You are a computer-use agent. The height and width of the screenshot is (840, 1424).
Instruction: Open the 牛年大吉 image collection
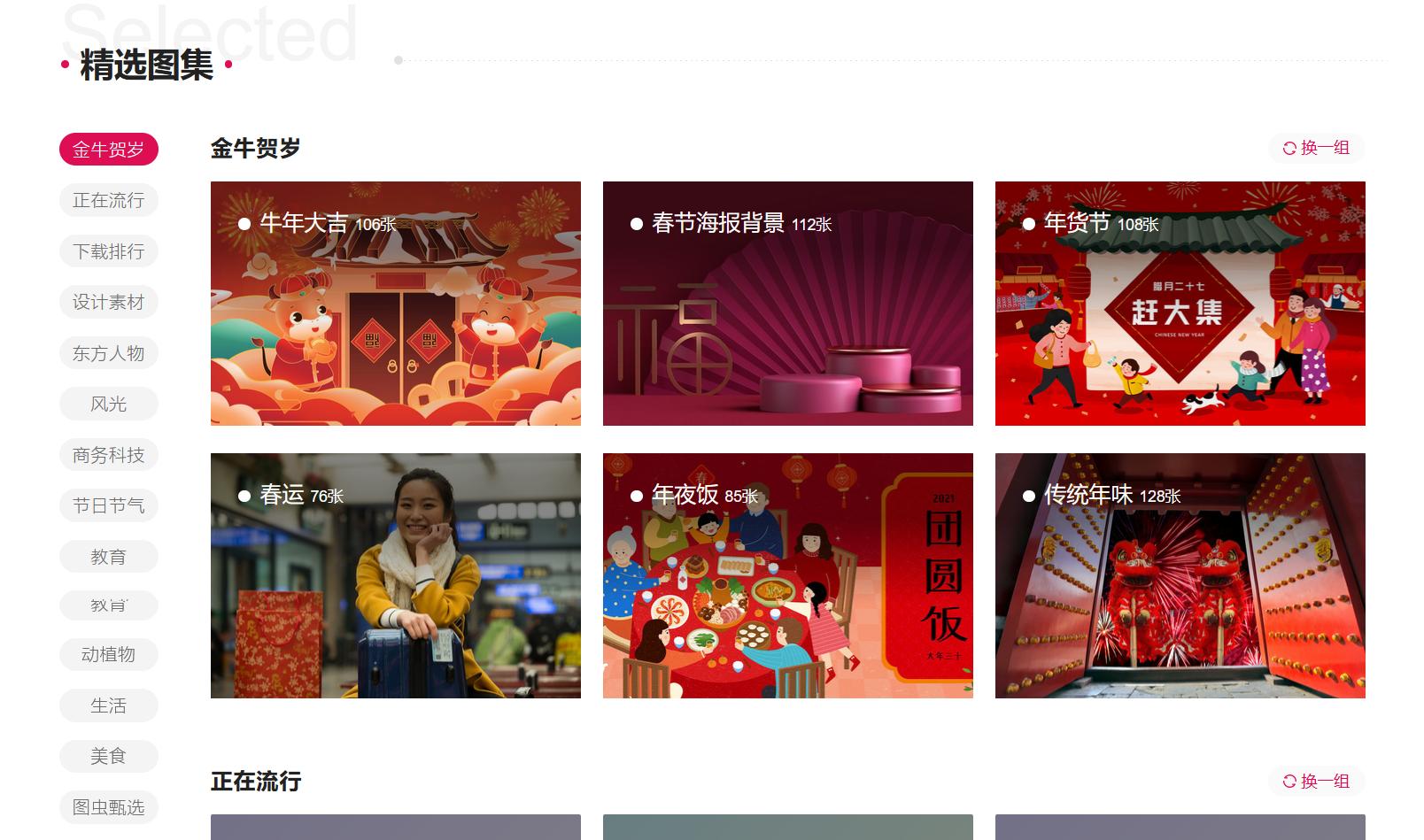[x=395, y=304]
